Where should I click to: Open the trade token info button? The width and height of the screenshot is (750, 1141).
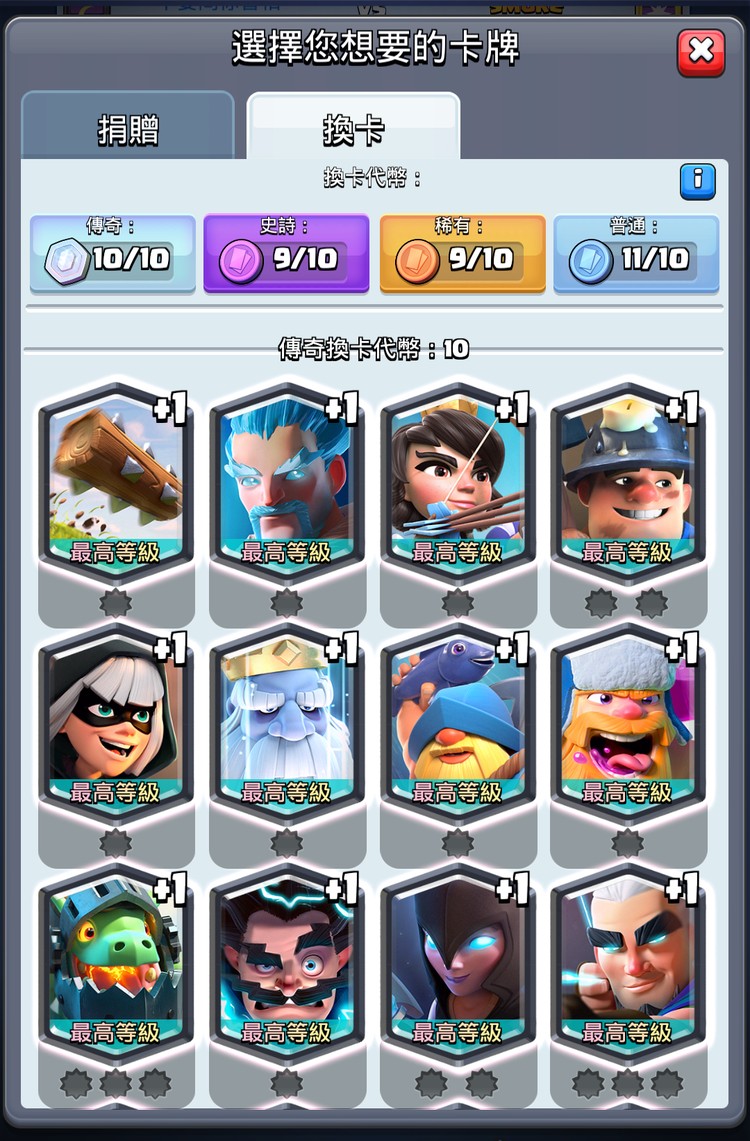click(x=697, y=181)
